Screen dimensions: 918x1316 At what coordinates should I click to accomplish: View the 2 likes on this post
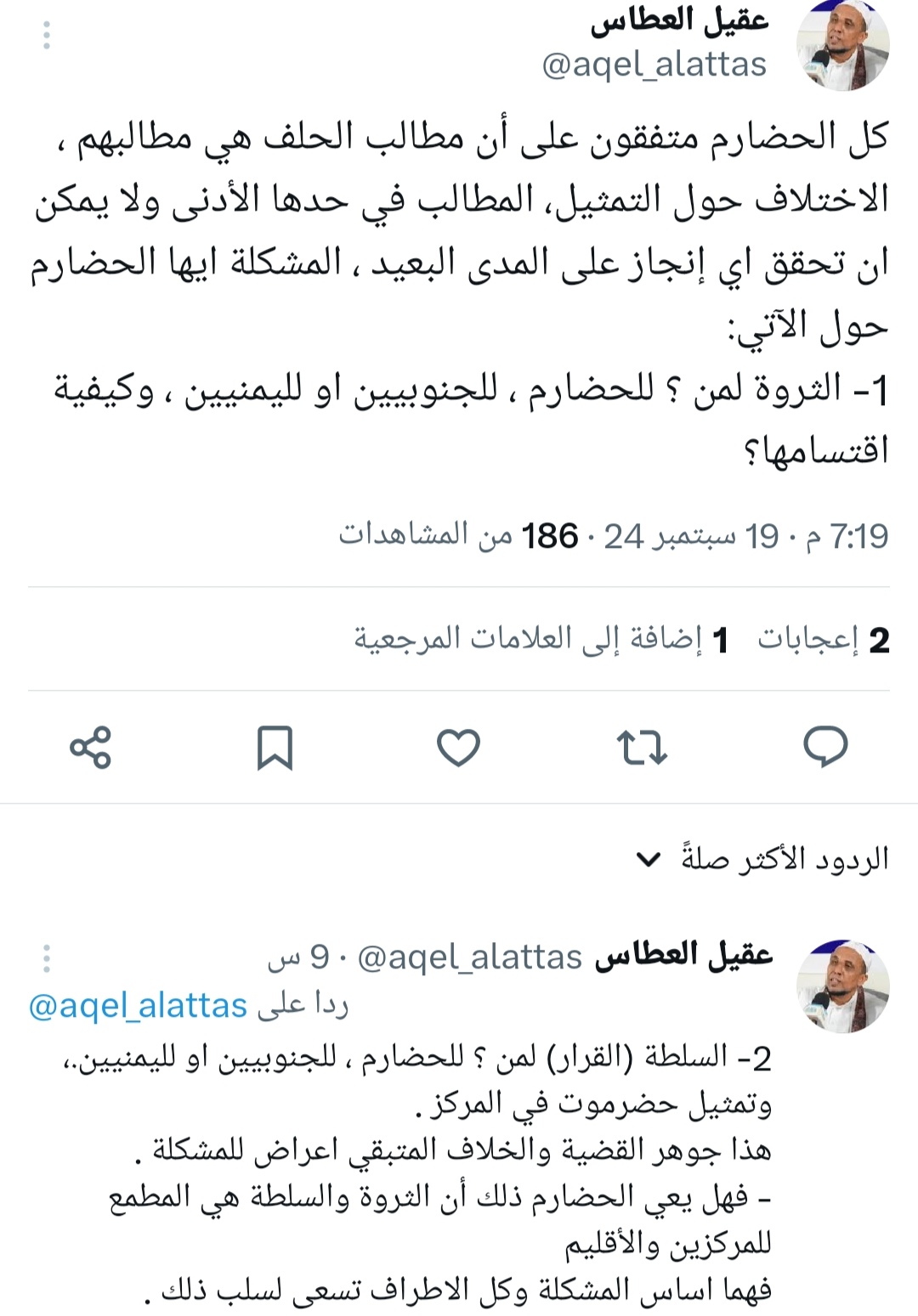[823, 640]
